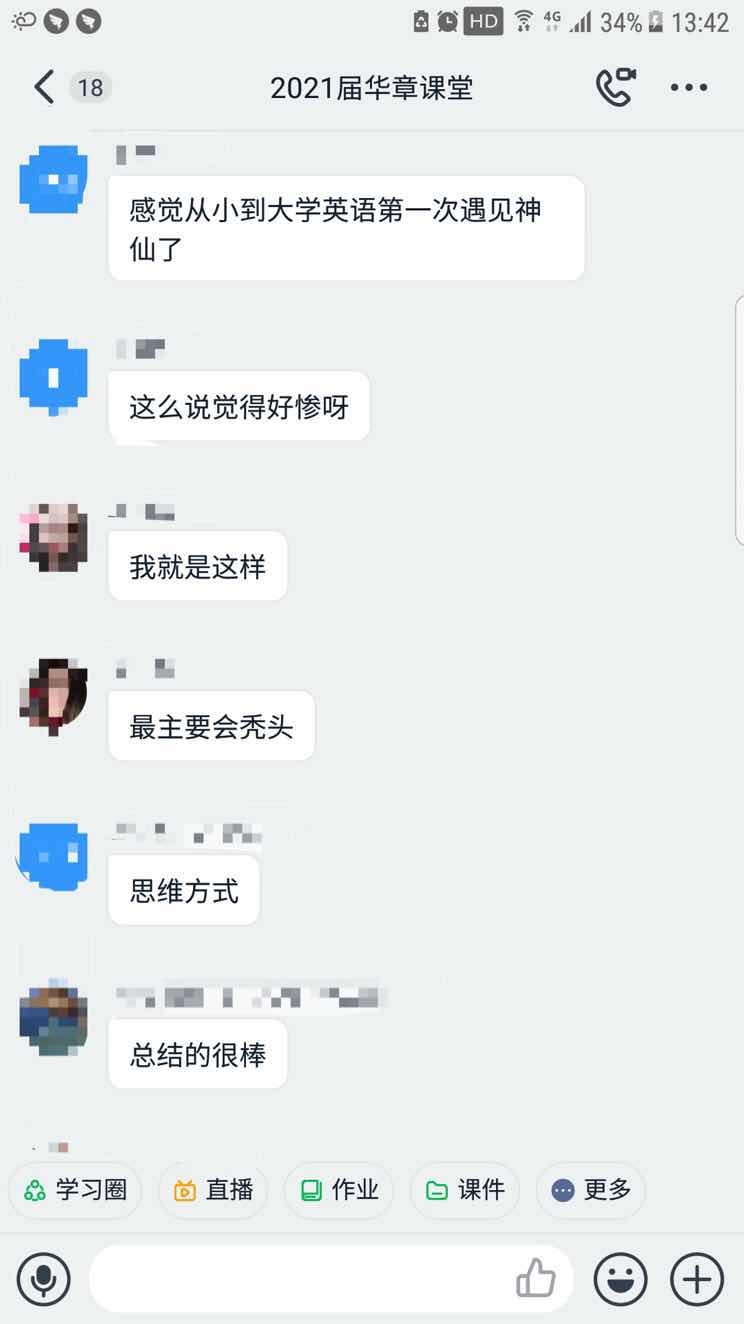744x1324 pixels.
Task: Open the plus attachment menu
Action: click(x=696, y=1279)
